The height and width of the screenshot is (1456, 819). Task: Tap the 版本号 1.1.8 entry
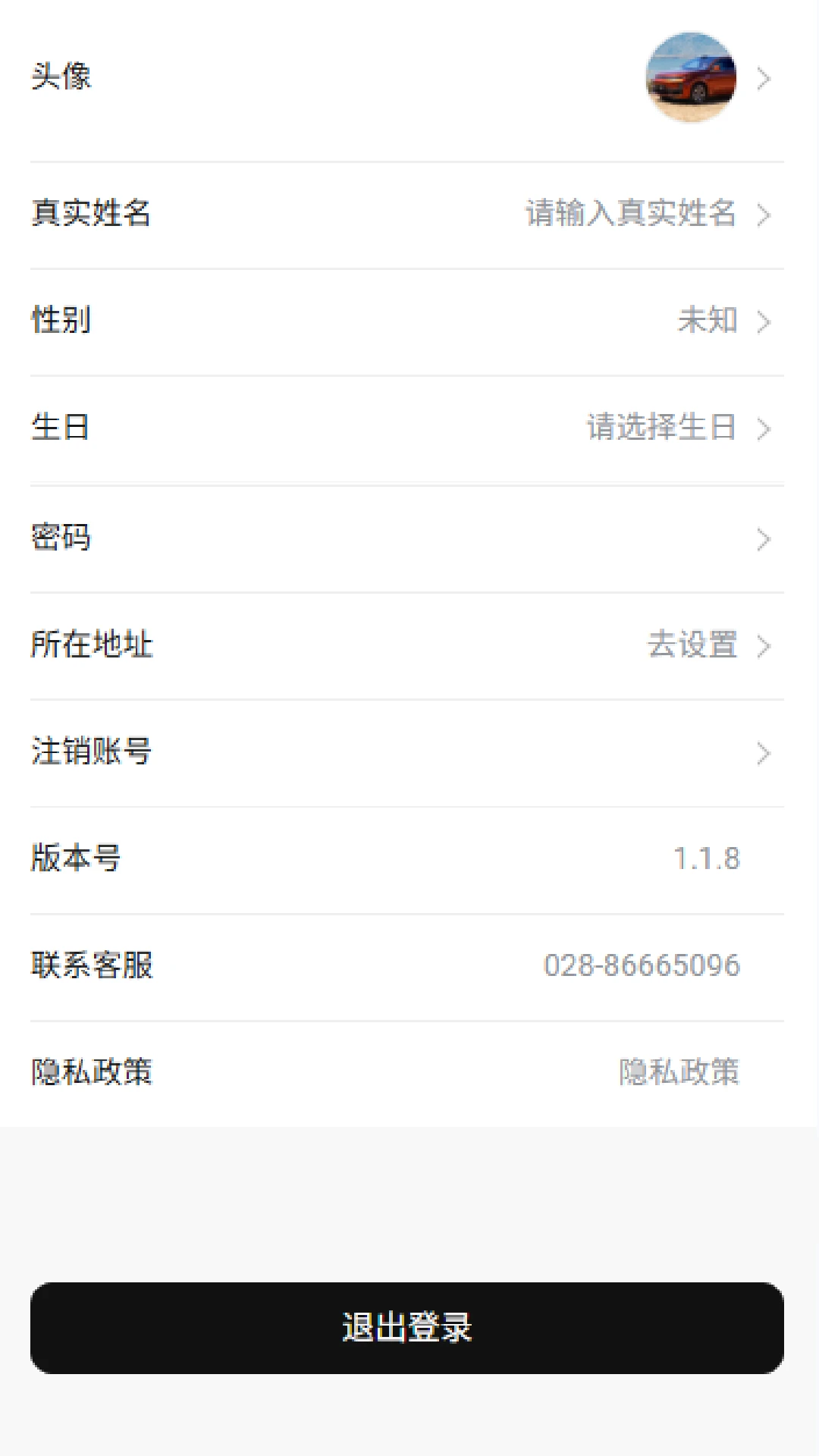[708, 859]
